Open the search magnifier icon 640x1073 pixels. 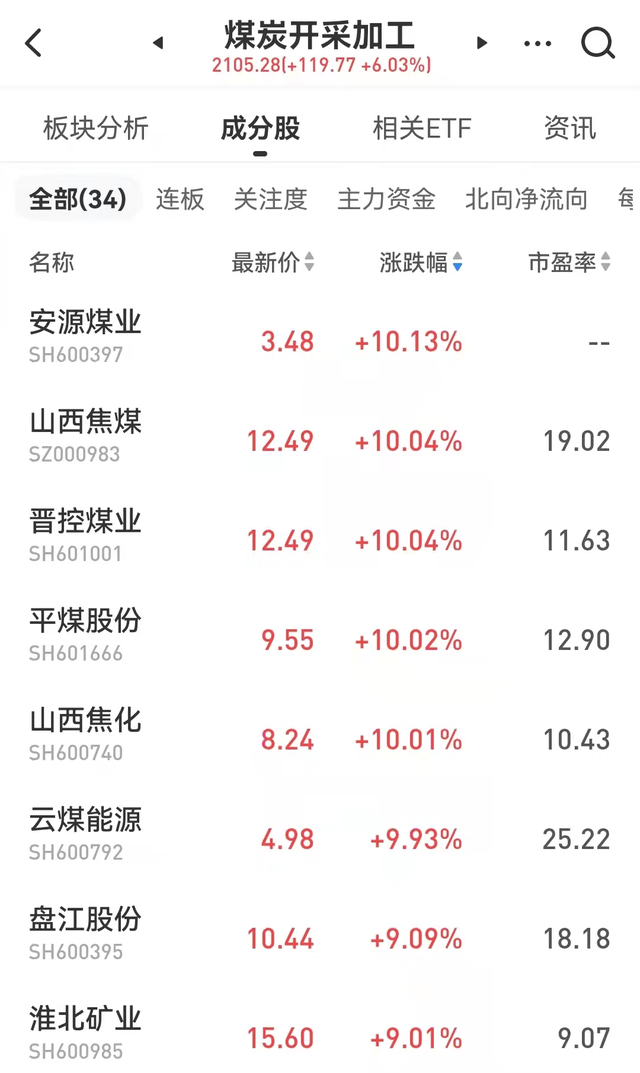coord(597,43)
